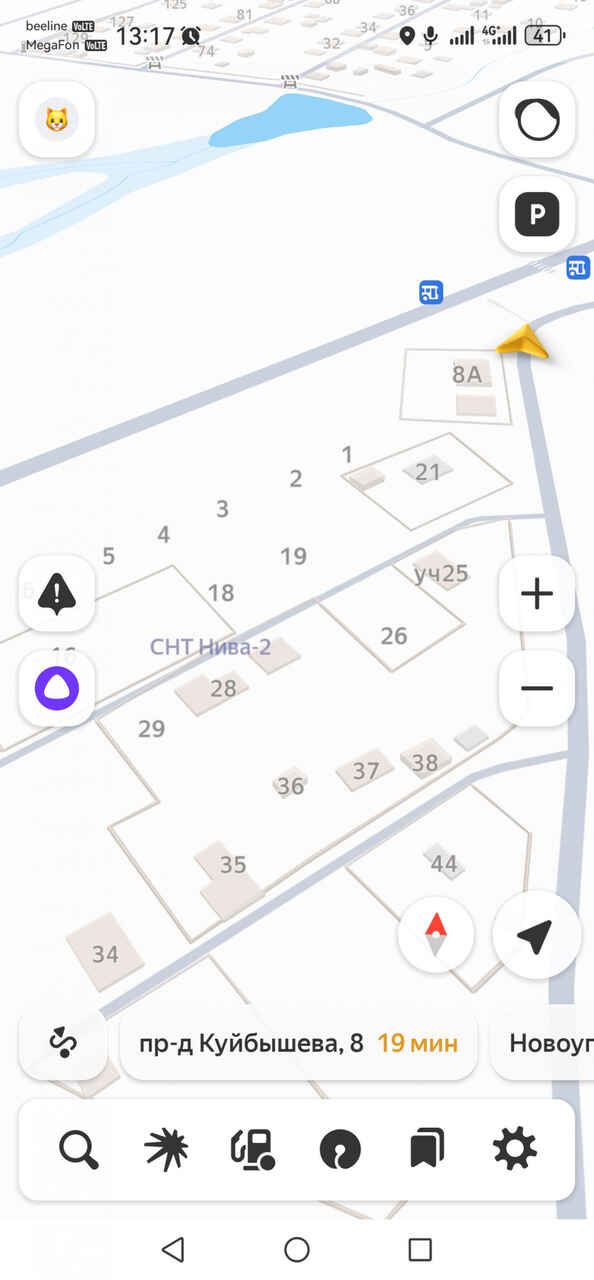Viewport: 594px width, 1280px height.
Task: Select the Новоуг suggested destination chip
Action: [542, 1043]
